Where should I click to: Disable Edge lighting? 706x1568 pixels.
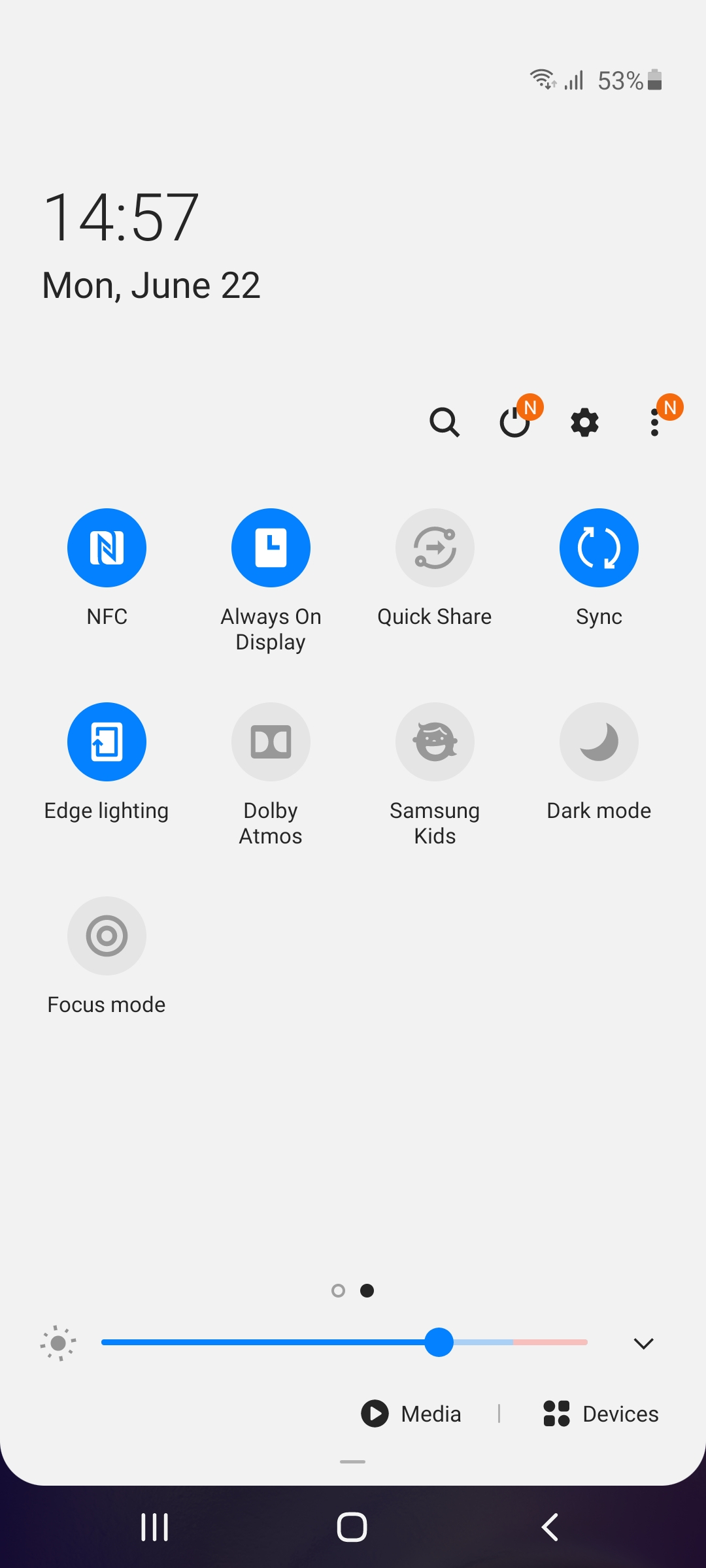(107, 742)
